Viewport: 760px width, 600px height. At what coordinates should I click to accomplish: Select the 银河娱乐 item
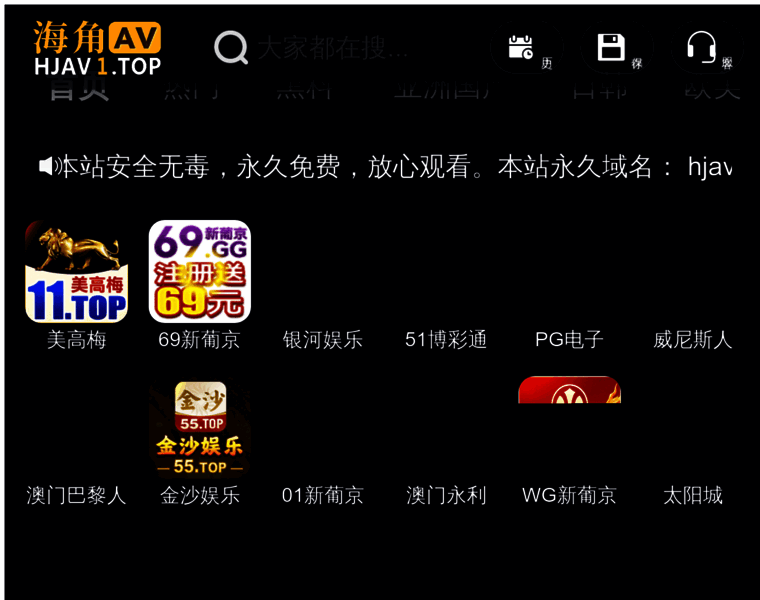click(322, 339)
